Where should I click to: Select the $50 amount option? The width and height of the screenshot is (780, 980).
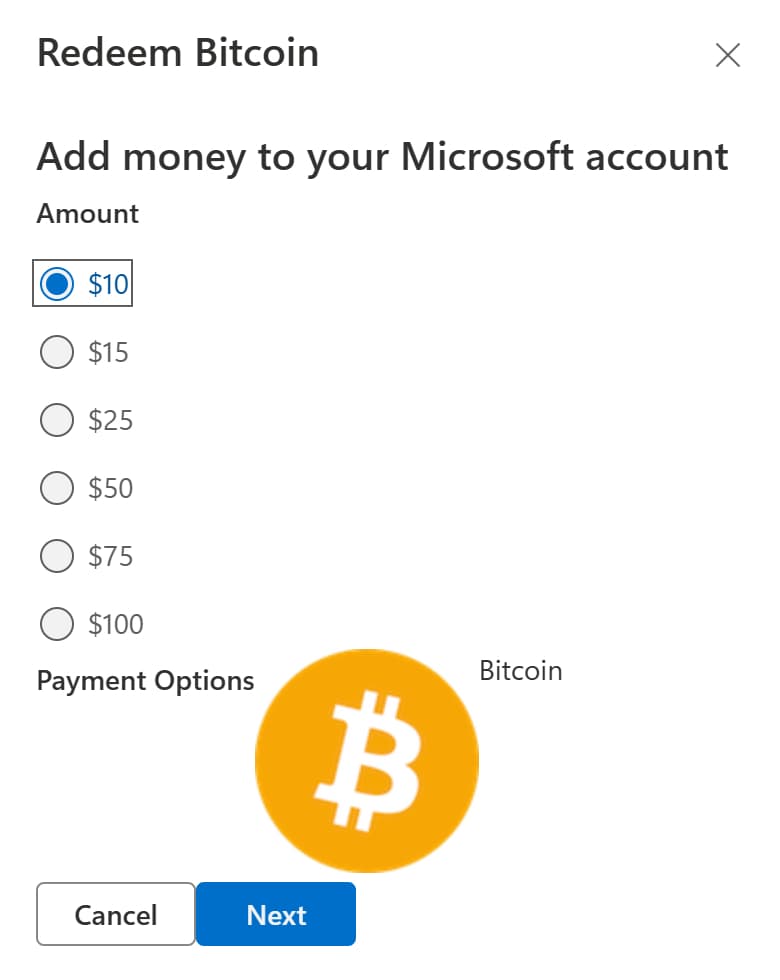pos(57,488)
